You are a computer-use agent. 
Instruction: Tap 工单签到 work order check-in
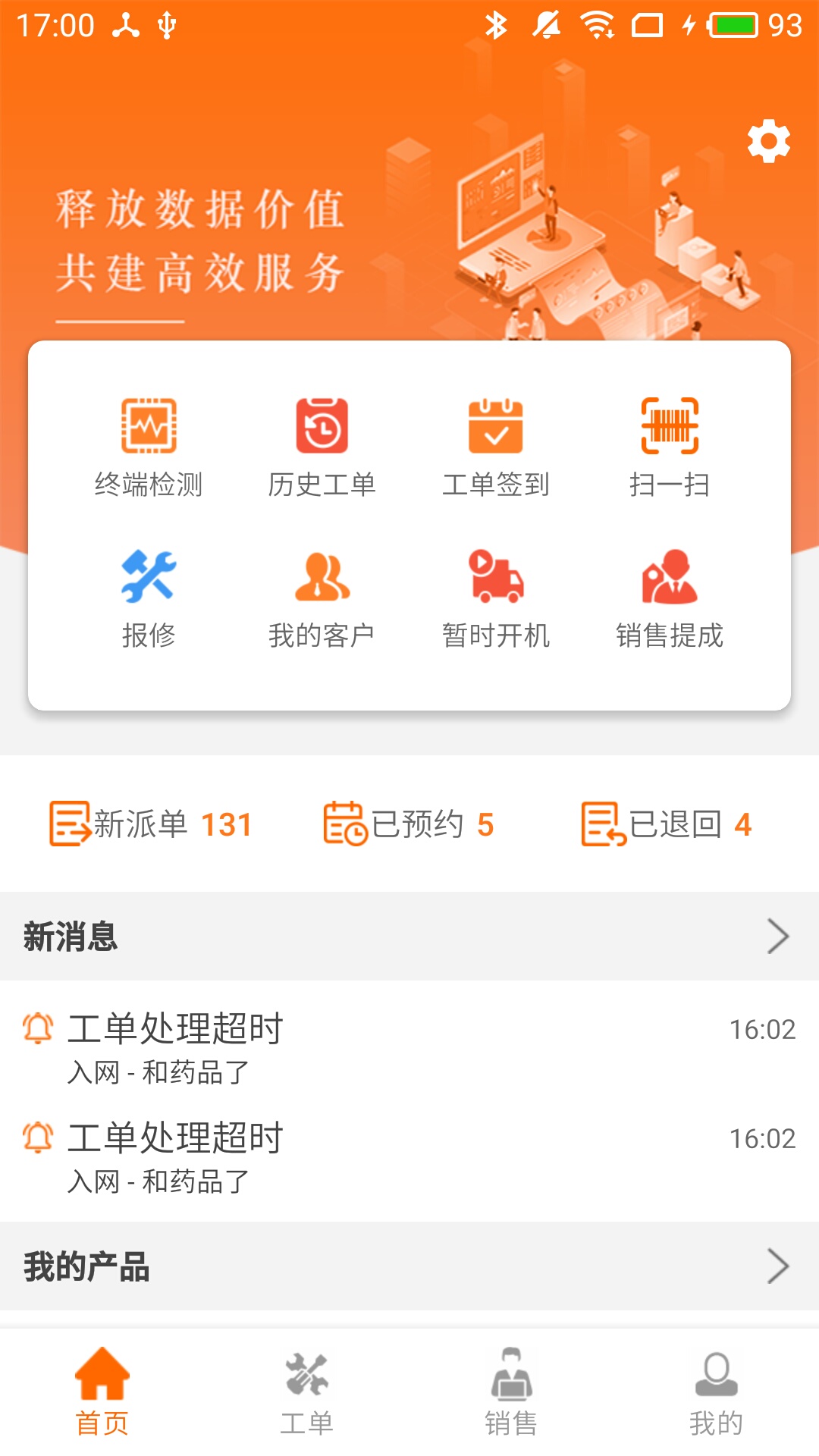click(x=495, y=447)
